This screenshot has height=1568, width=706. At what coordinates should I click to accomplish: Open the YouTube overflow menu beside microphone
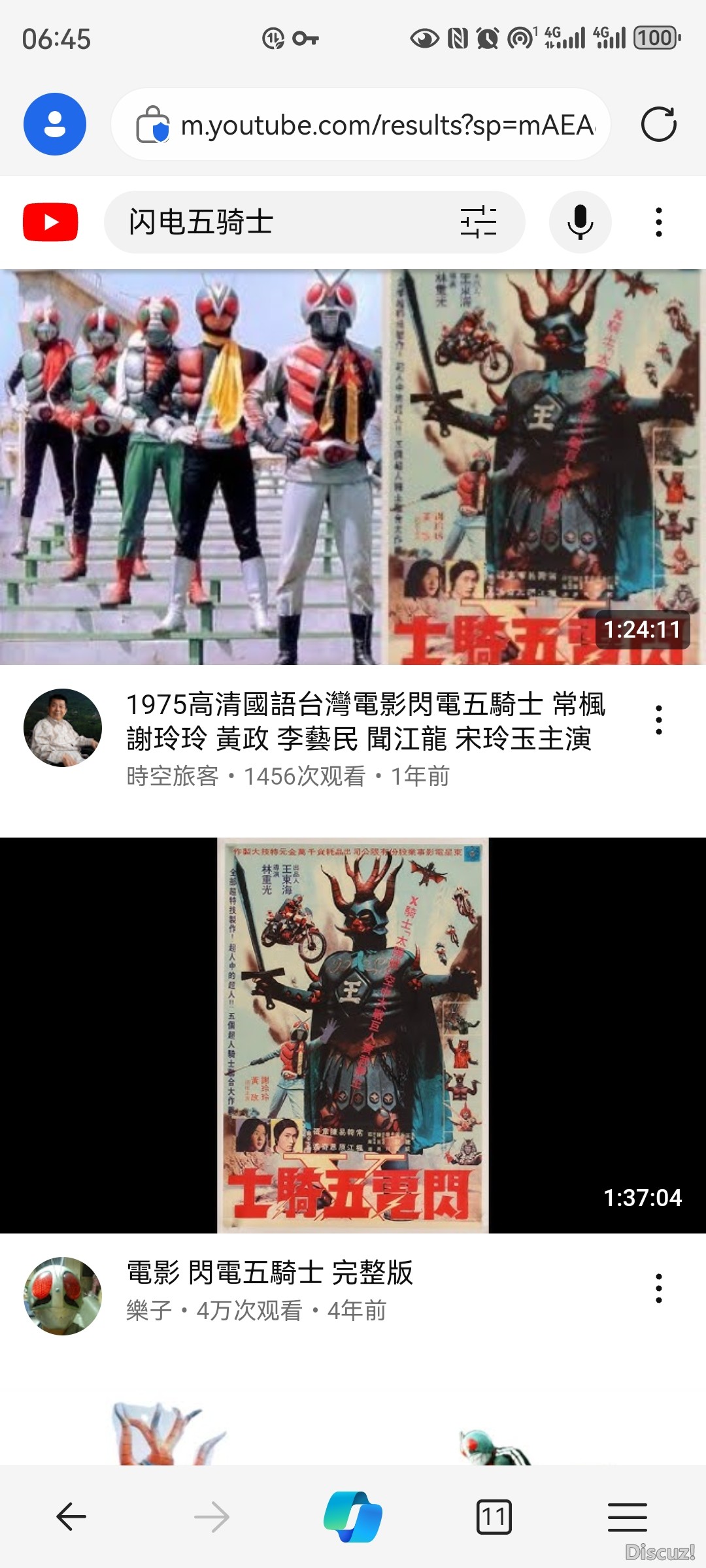tap(658, 222)
